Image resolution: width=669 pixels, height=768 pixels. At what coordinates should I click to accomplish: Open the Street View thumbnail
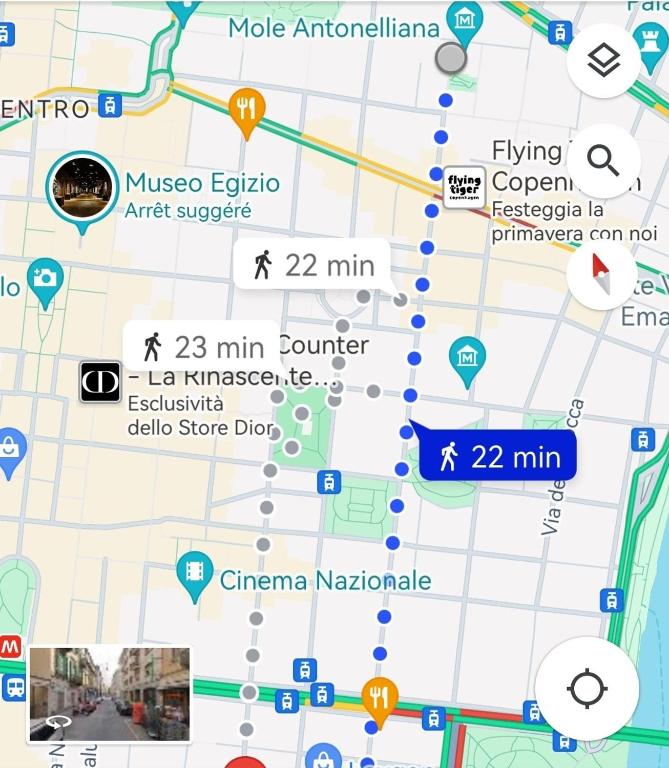[x=109, y=694]
